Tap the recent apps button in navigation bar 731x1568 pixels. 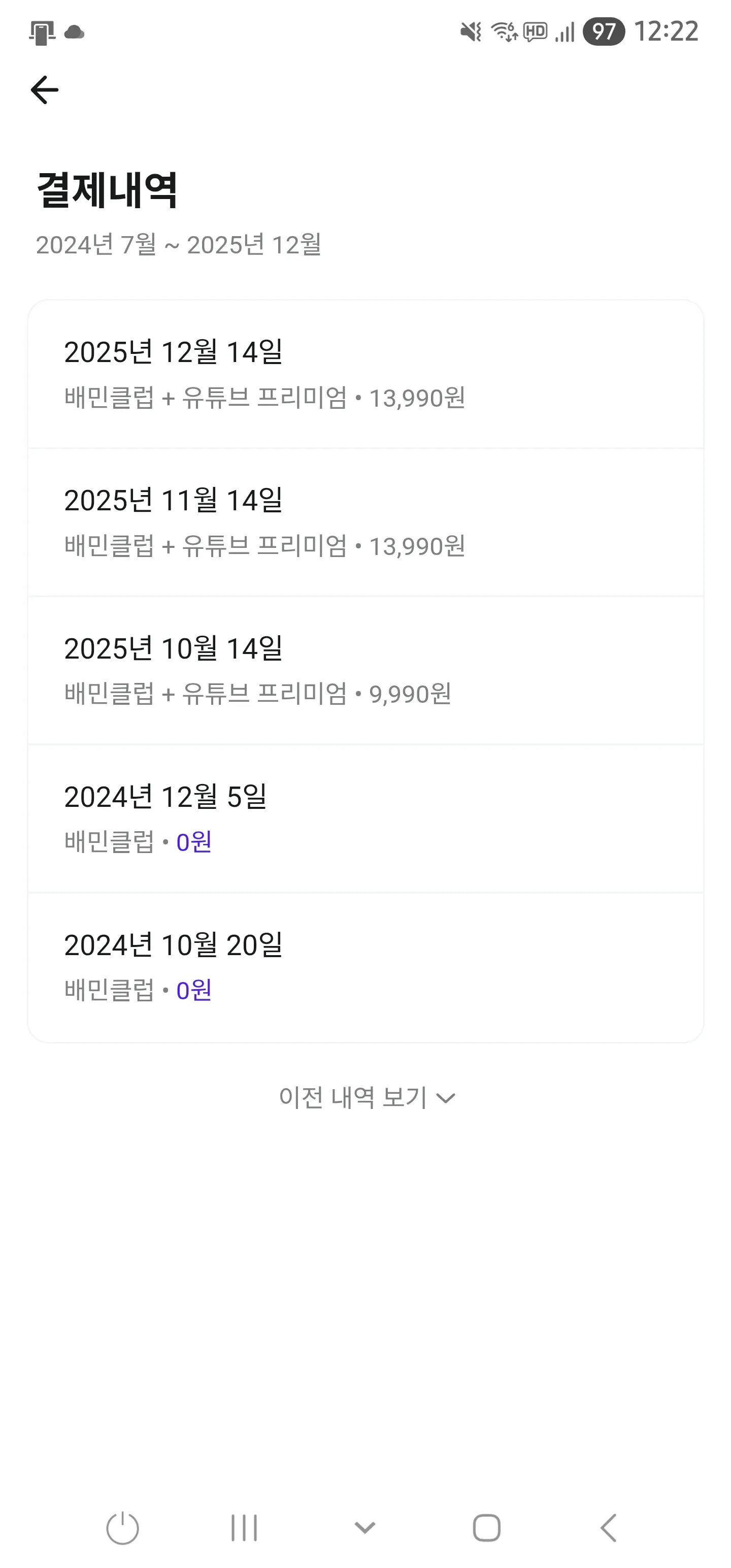pyautogui.click(x=243, y=1526)
